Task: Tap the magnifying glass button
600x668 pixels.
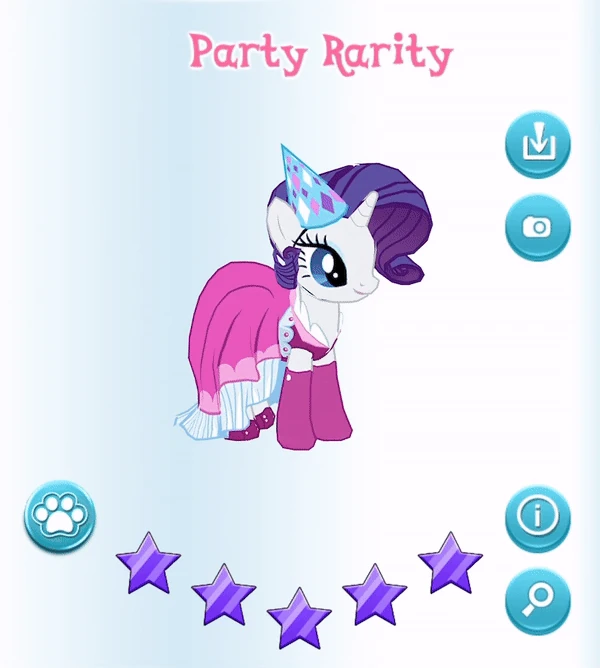Action: pyautogui.click(x=538, y=601)
